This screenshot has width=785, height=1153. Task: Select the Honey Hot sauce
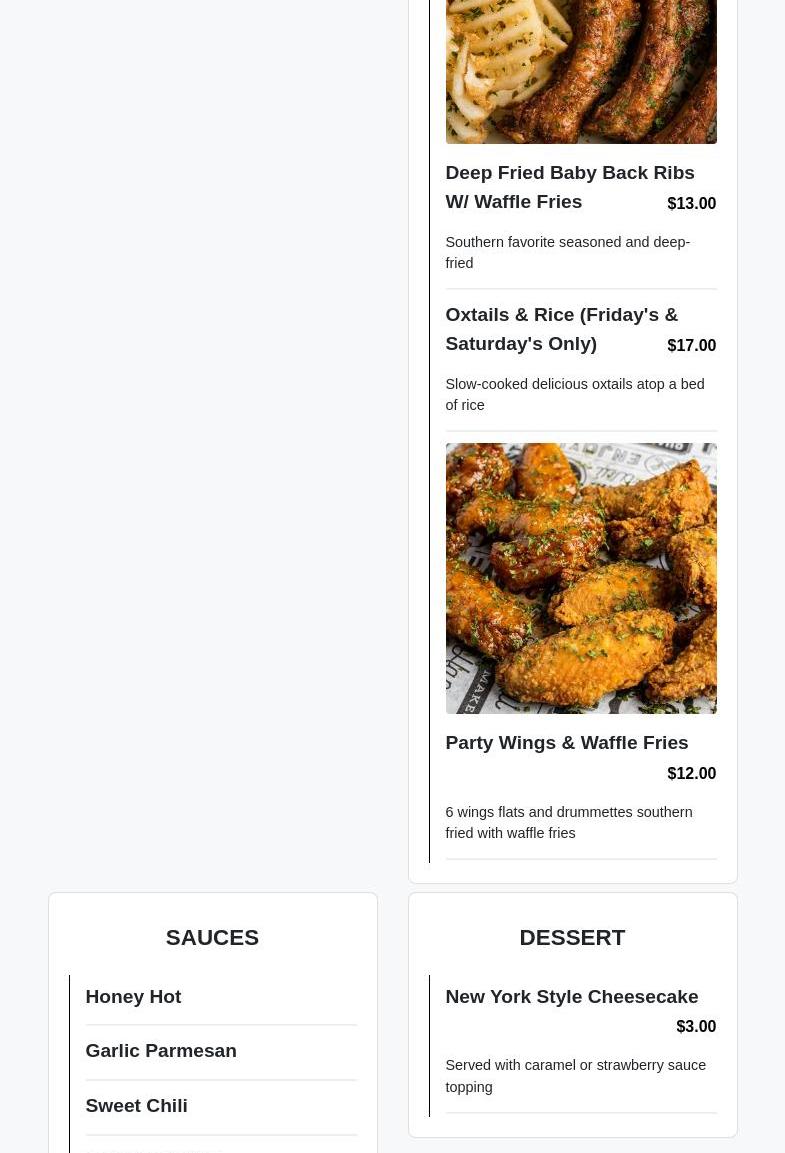click(x=133, y=997)
